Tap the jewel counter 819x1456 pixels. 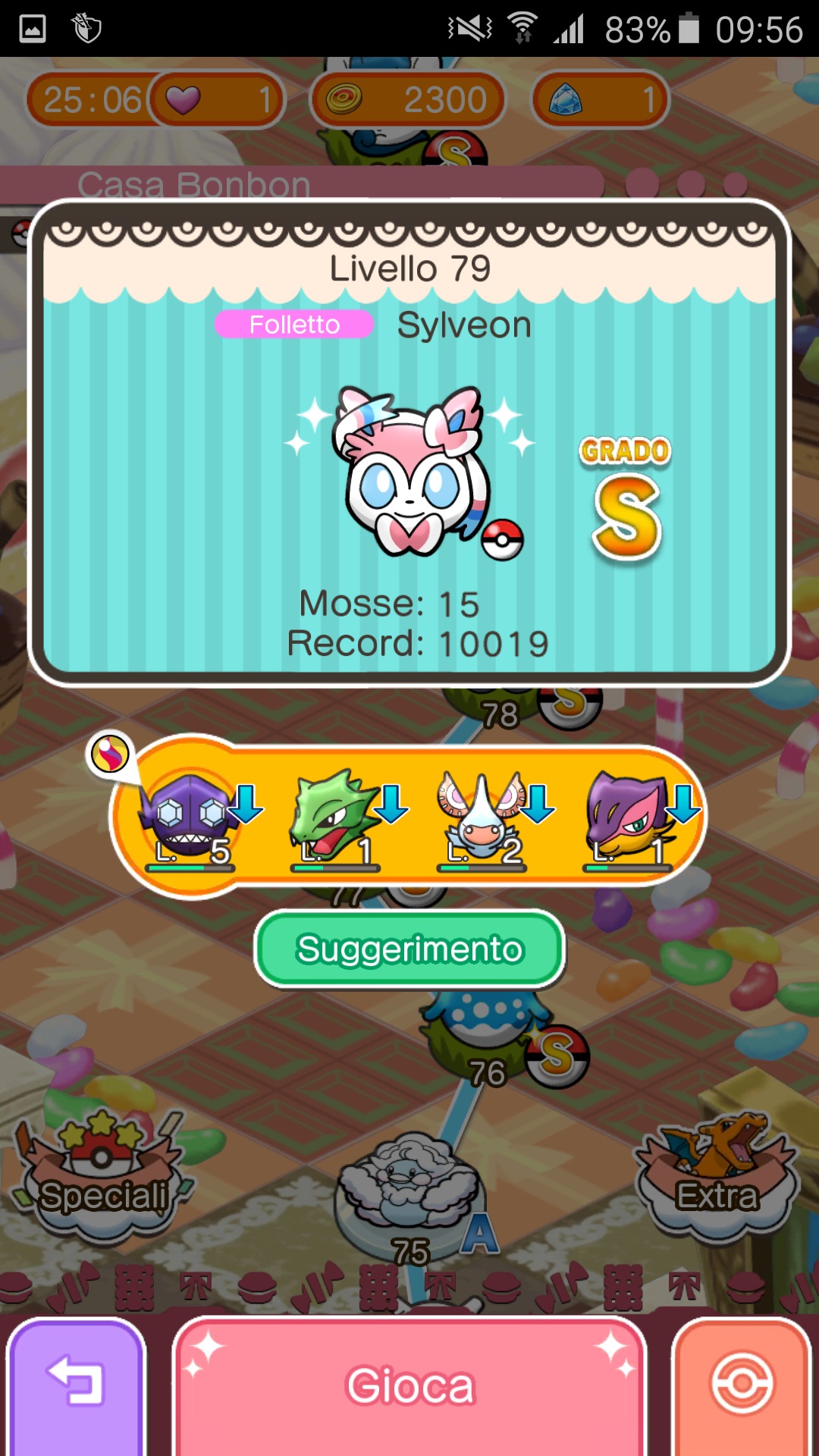(x=601, y=99)
